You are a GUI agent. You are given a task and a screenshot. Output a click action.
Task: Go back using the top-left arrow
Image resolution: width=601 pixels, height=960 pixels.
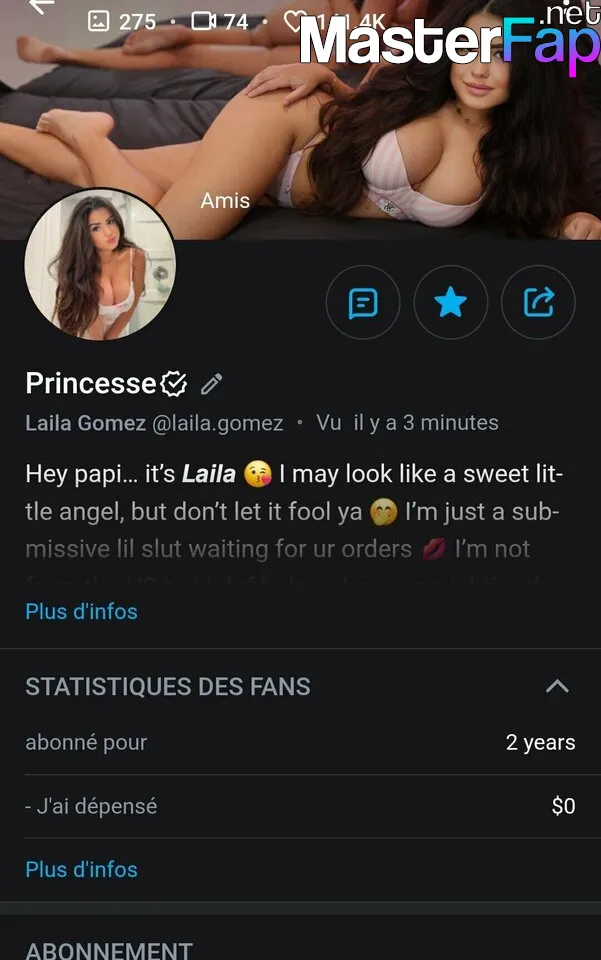[x=41, y=6]
